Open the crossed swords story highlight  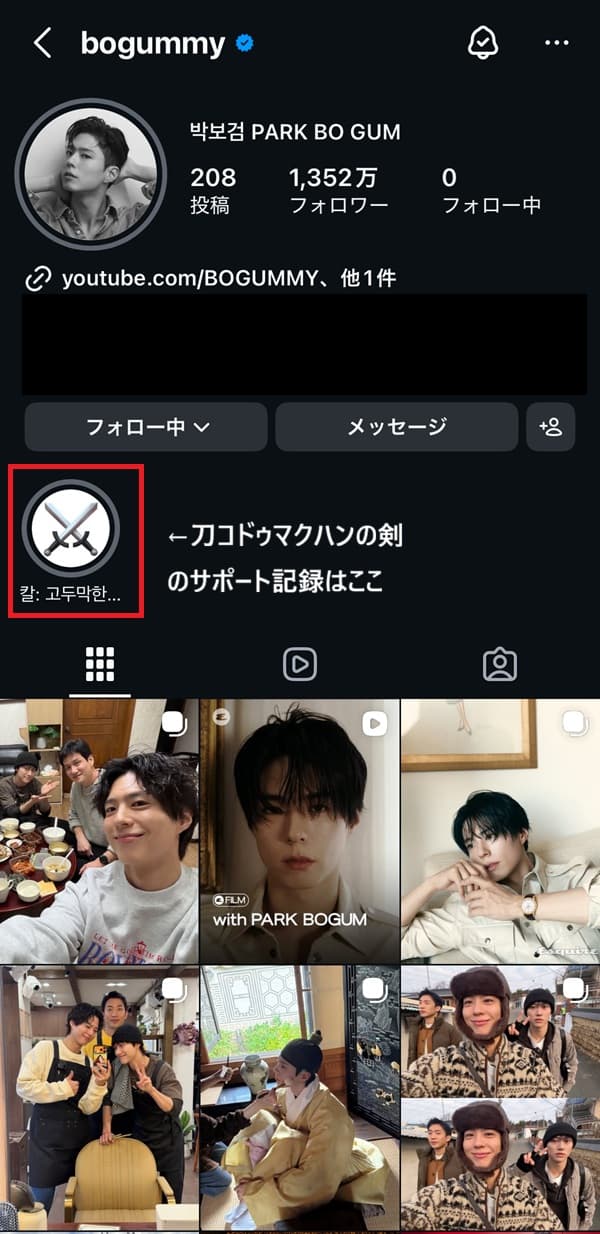tap(71, 527)
